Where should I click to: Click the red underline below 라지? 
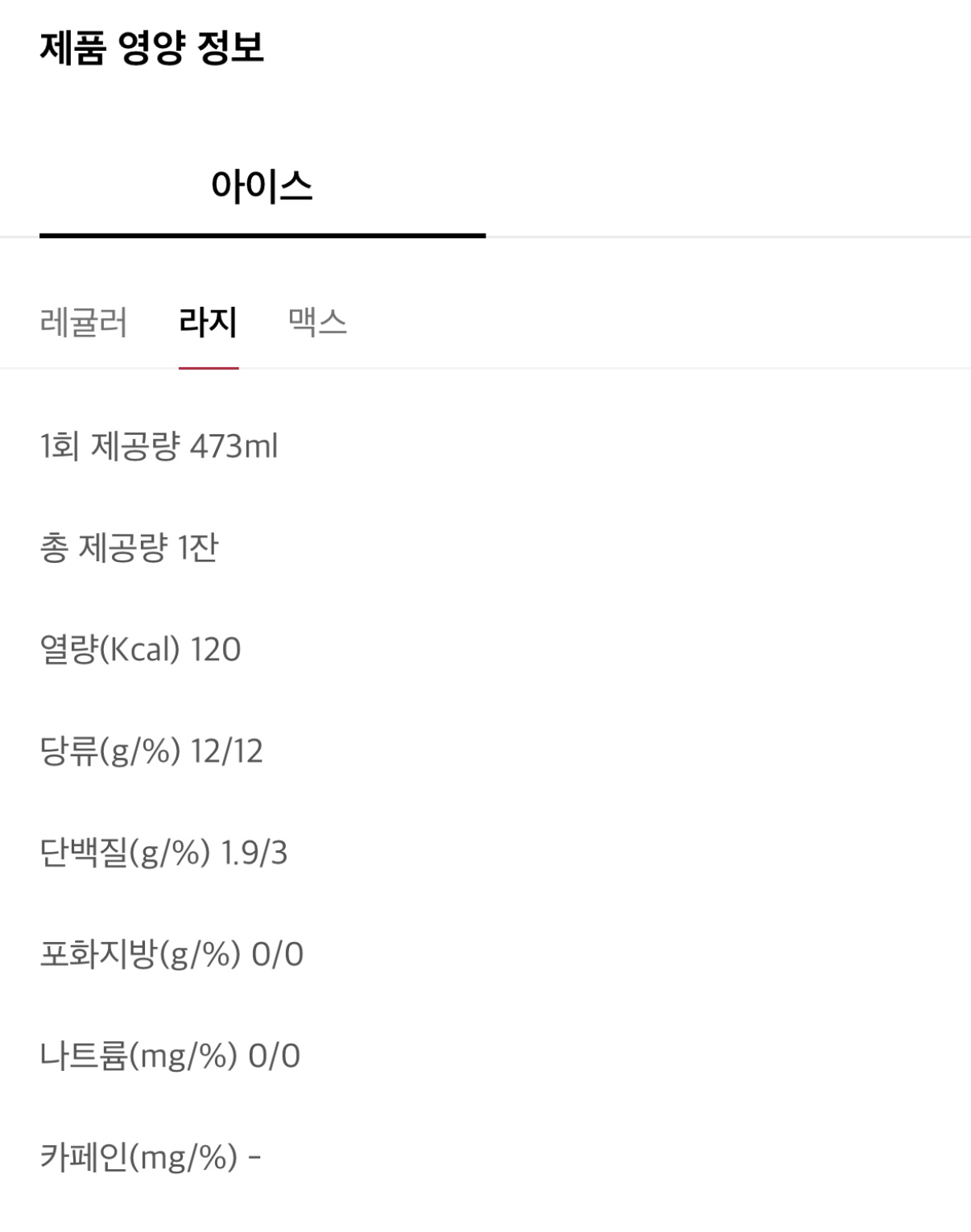209,366
